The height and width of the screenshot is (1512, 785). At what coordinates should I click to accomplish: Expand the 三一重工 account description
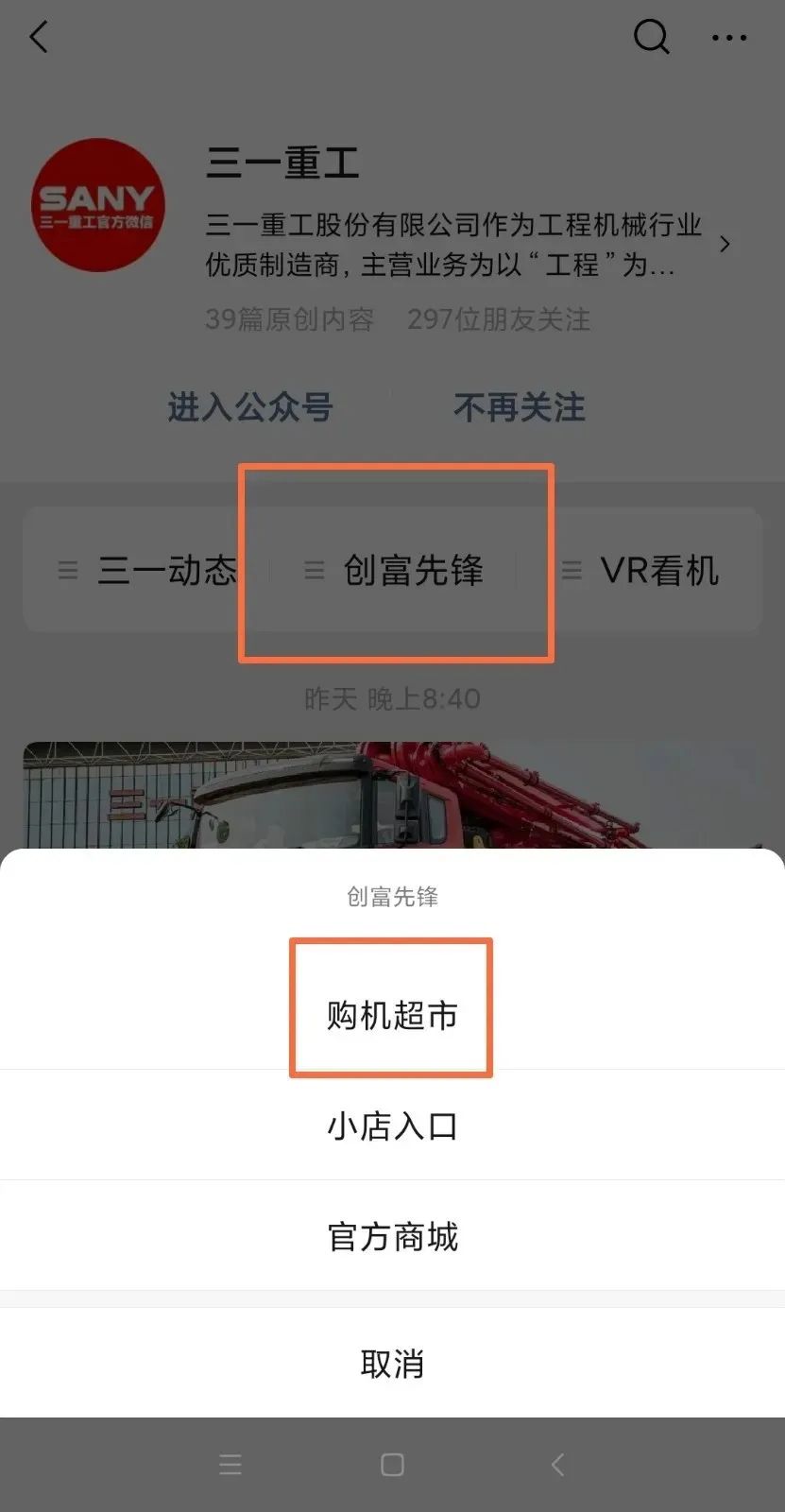tap(724, 244)
